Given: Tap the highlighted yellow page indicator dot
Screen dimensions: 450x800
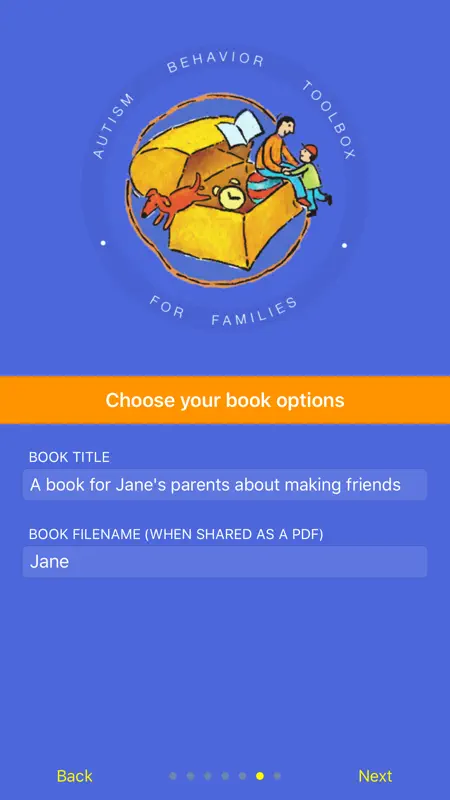Looking at the screenshot, I should tap(260, 776).
